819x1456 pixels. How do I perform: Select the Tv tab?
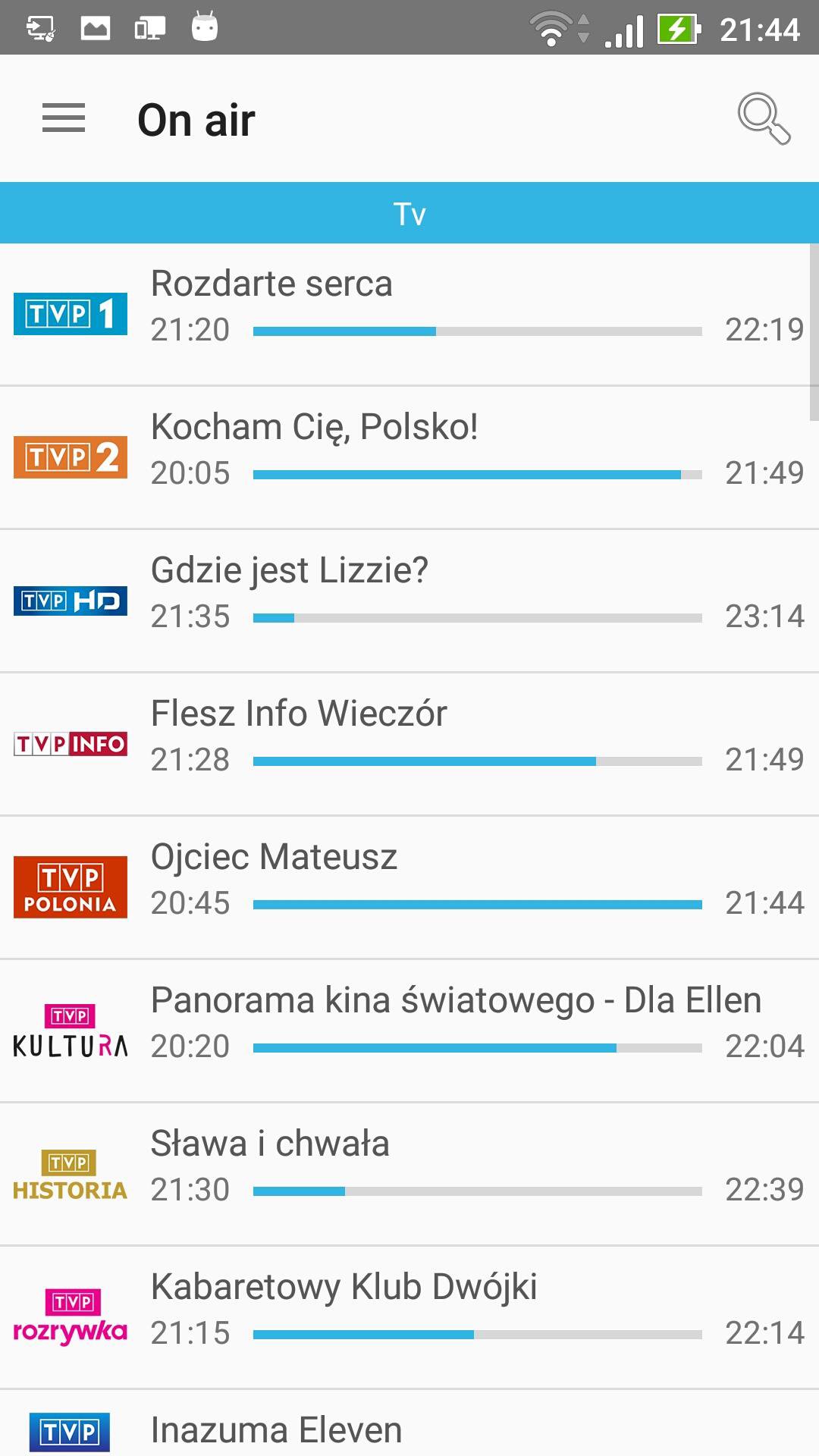[409, 213]
